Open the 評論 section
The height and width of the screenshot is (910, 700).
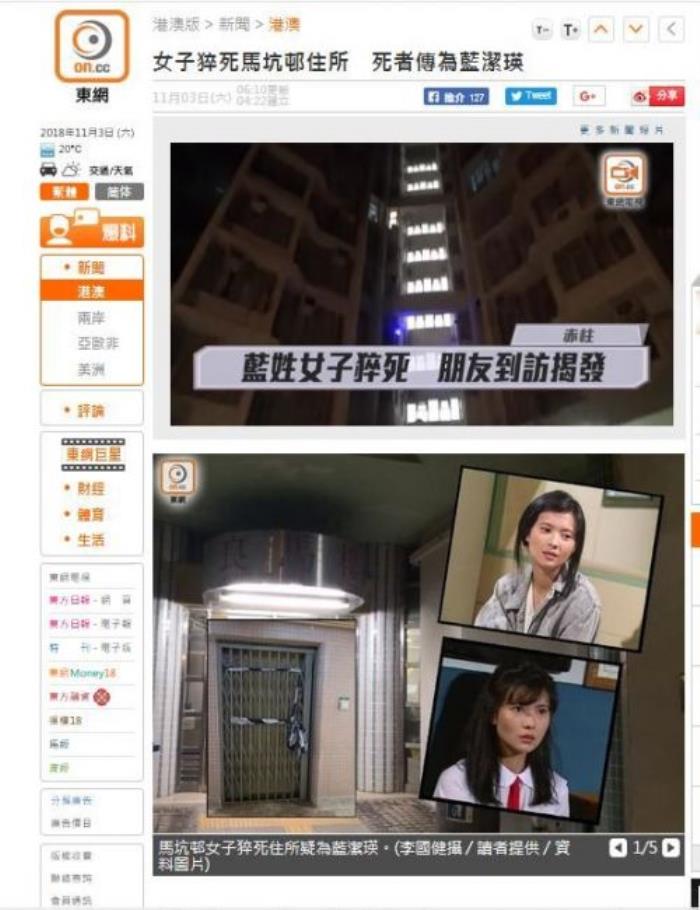click(x=90, y=411)
